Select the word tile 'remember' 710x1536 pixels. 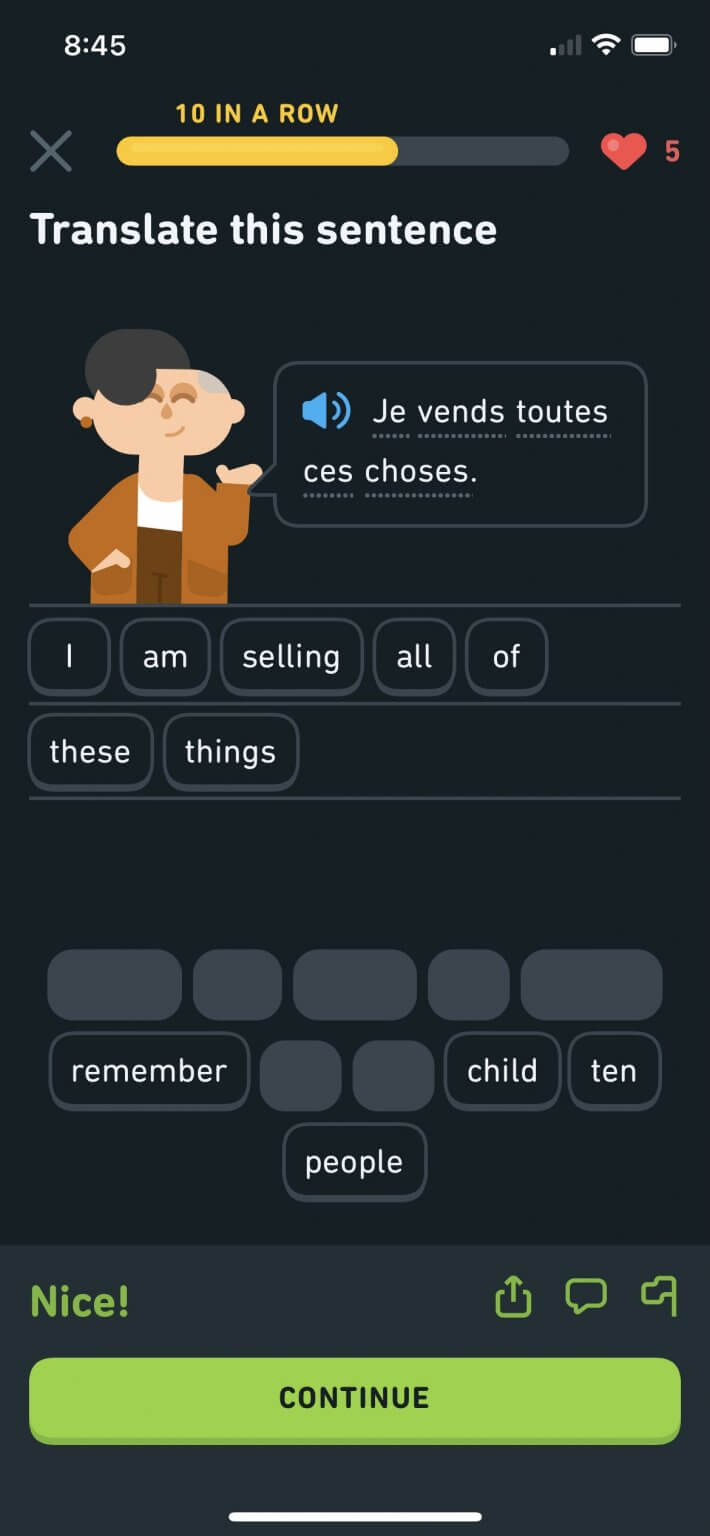pos(149,1070)
